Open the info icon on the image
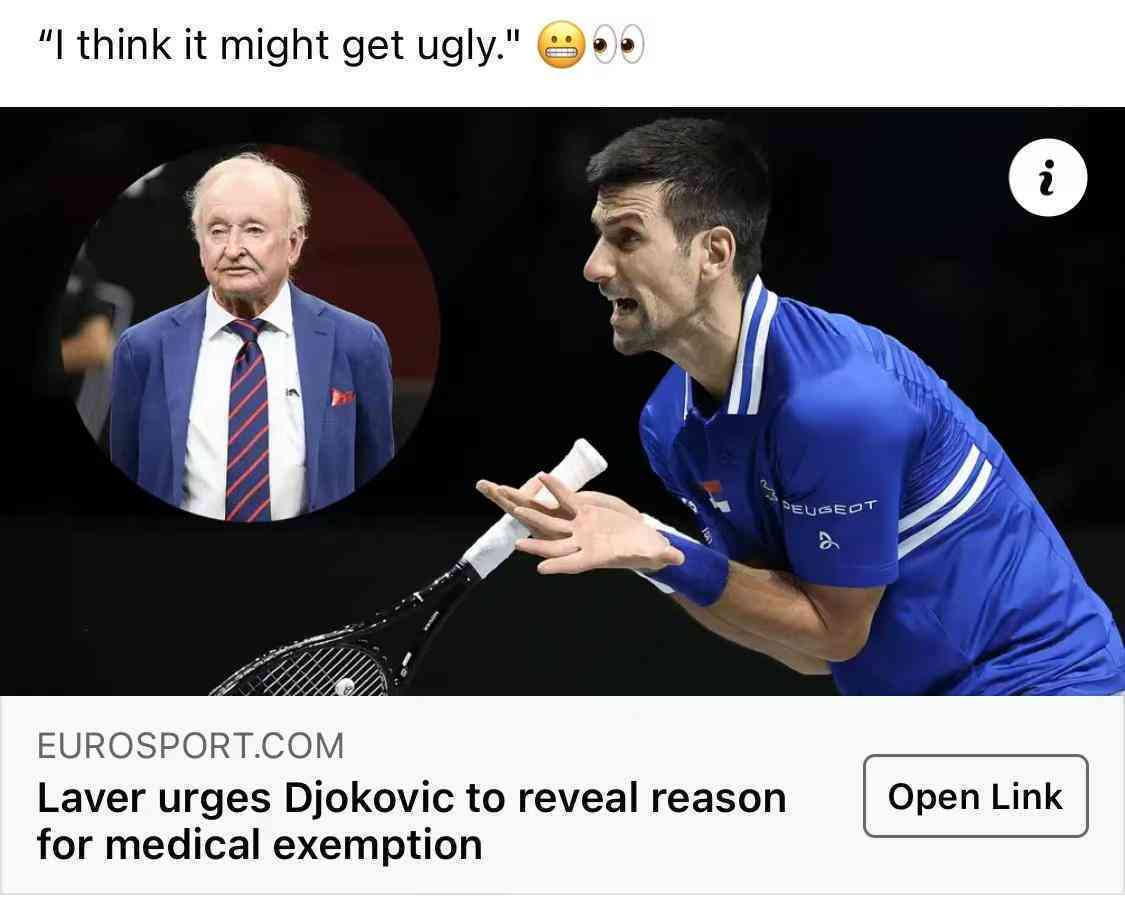1125x924 pixels. click(1047, 177)
